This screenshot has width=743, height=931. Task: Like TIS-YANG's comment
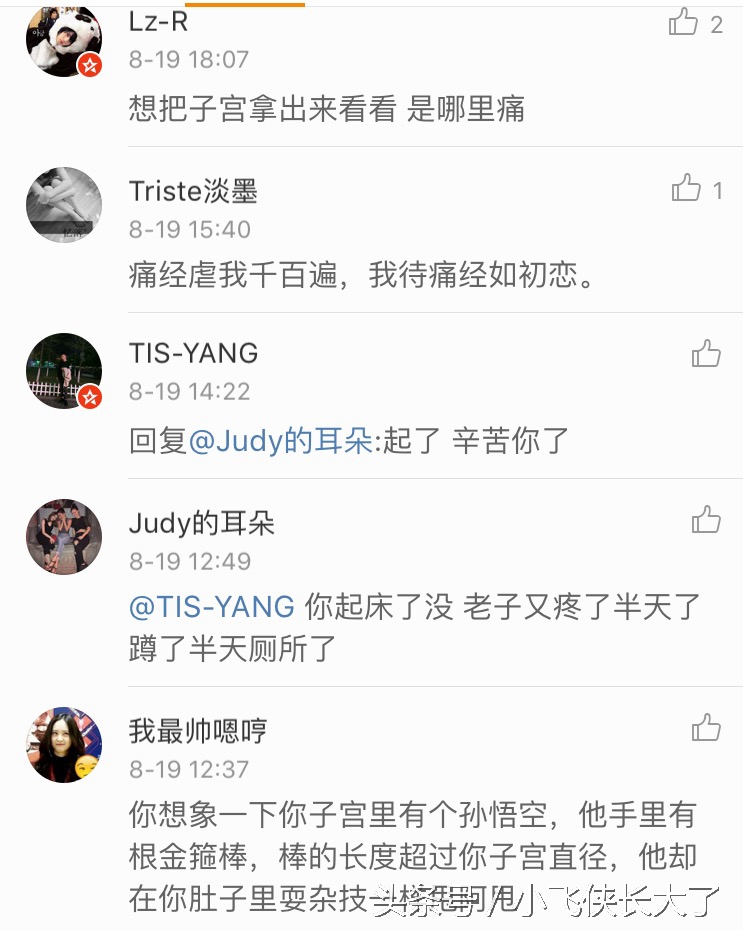click(707, 353)
